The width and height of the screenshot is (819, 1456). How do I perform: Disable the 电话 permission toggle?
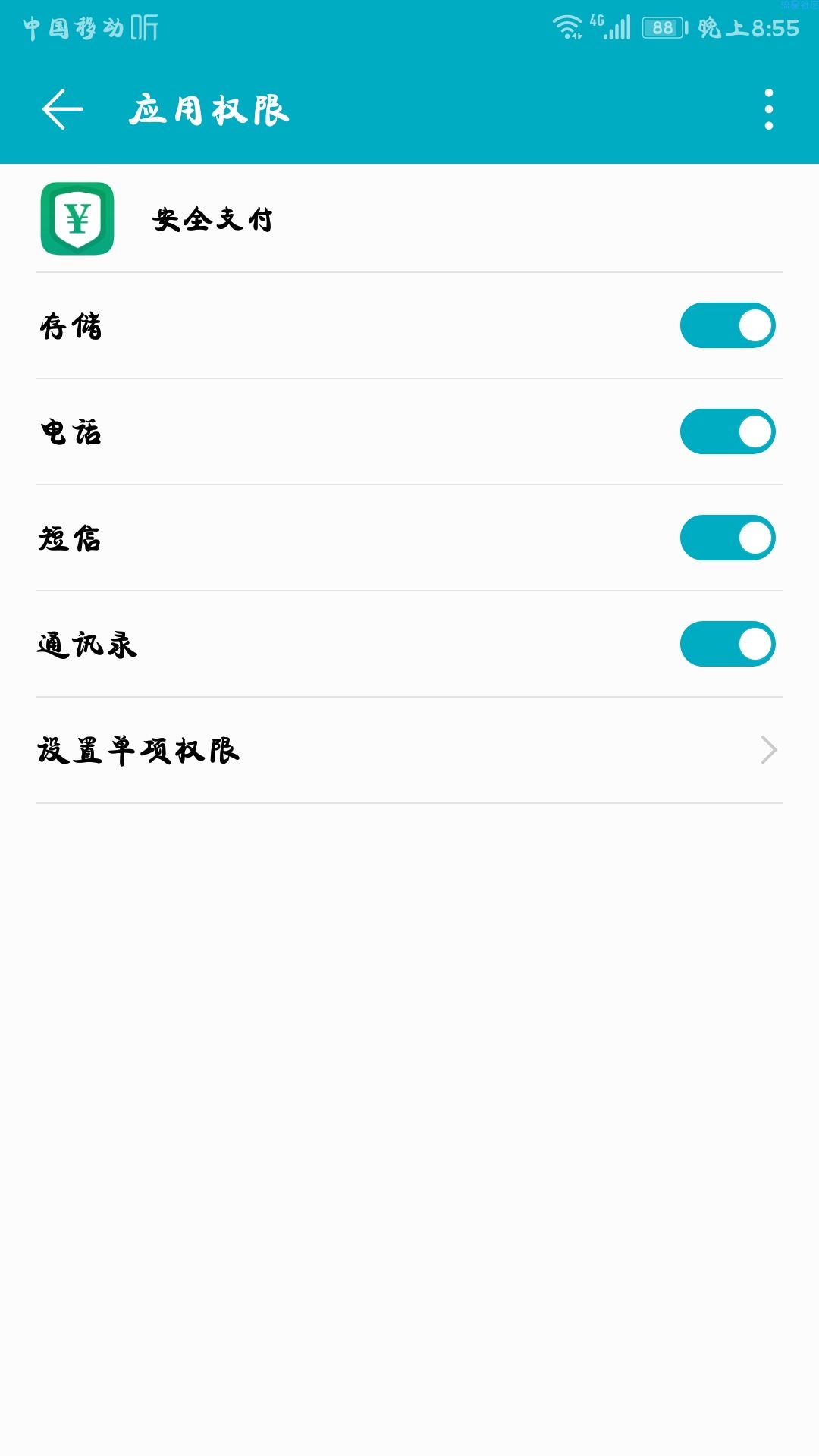[x=727, y=431]
